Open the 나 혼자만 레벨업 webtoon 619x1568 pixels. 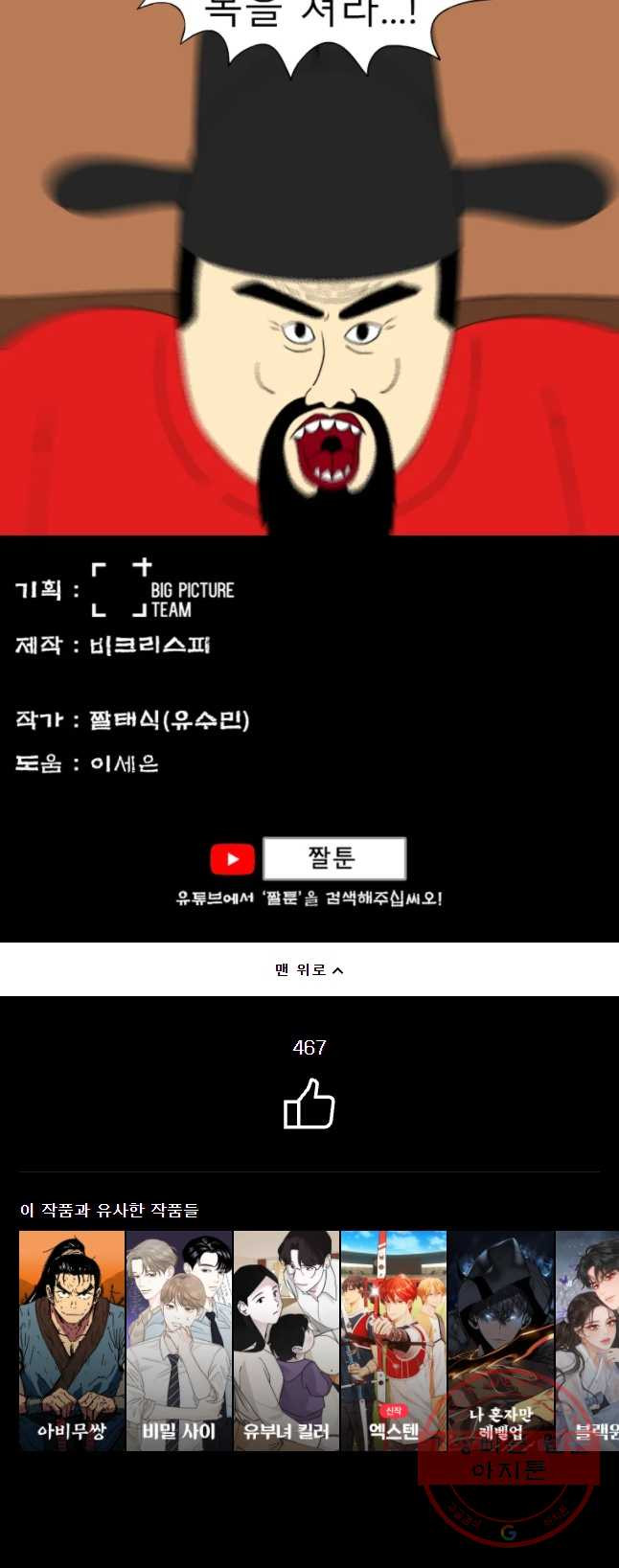click(500, 1340)
